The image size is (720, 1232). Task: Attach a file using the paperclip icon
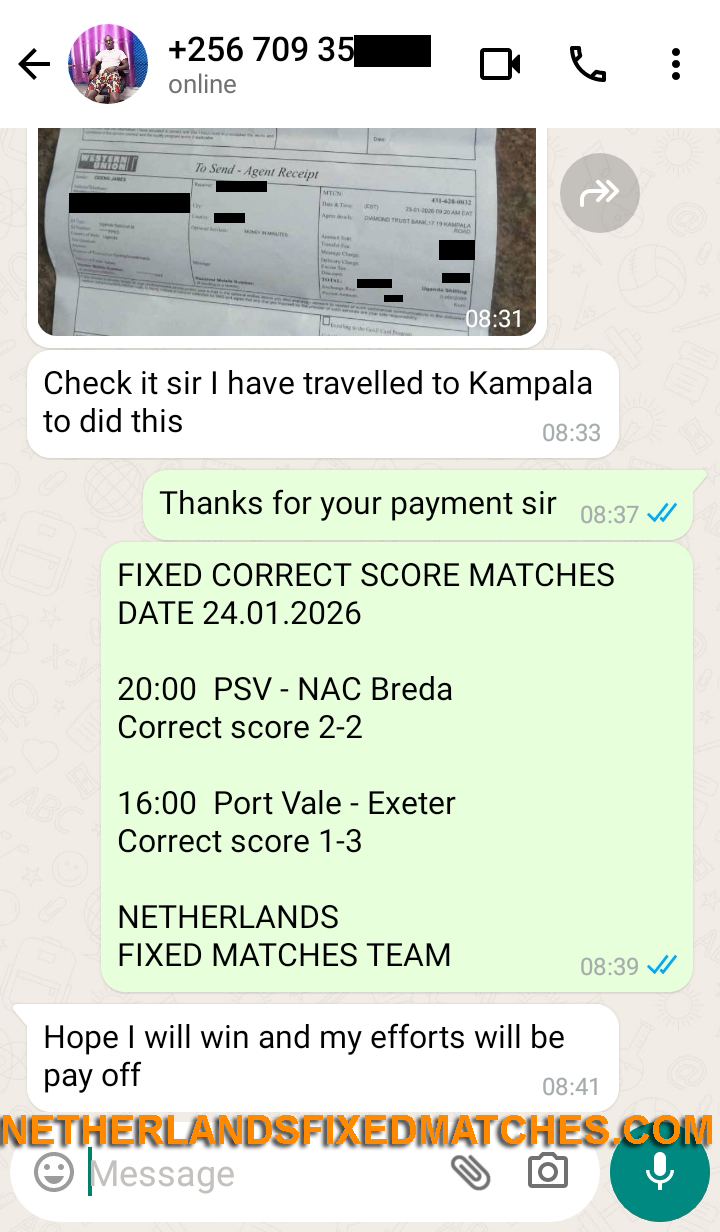point(471,1172)
